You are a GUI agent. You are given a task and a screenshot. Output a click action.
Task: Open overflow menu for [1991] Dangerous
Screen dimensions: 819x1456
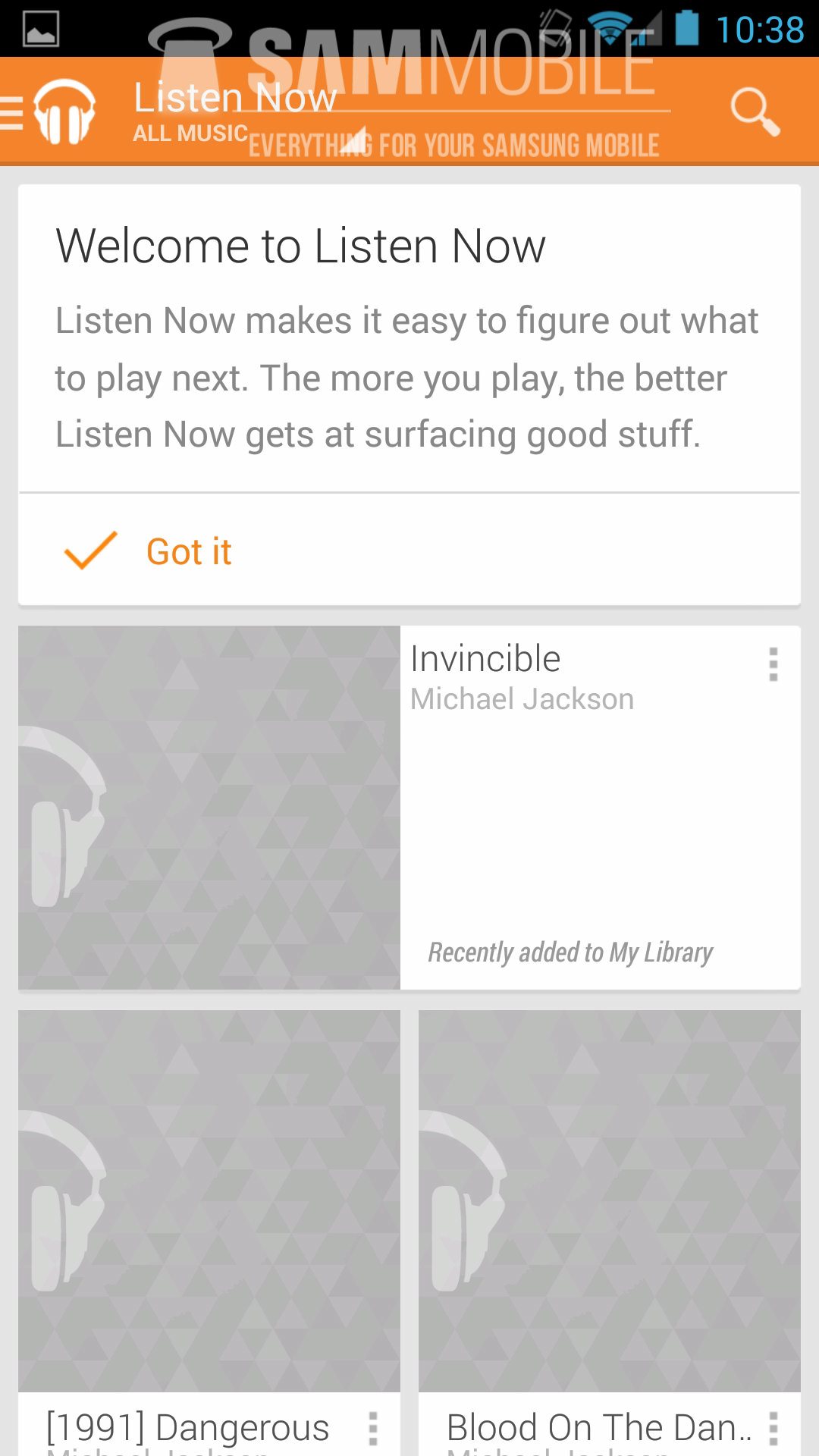click(372, 1429)
